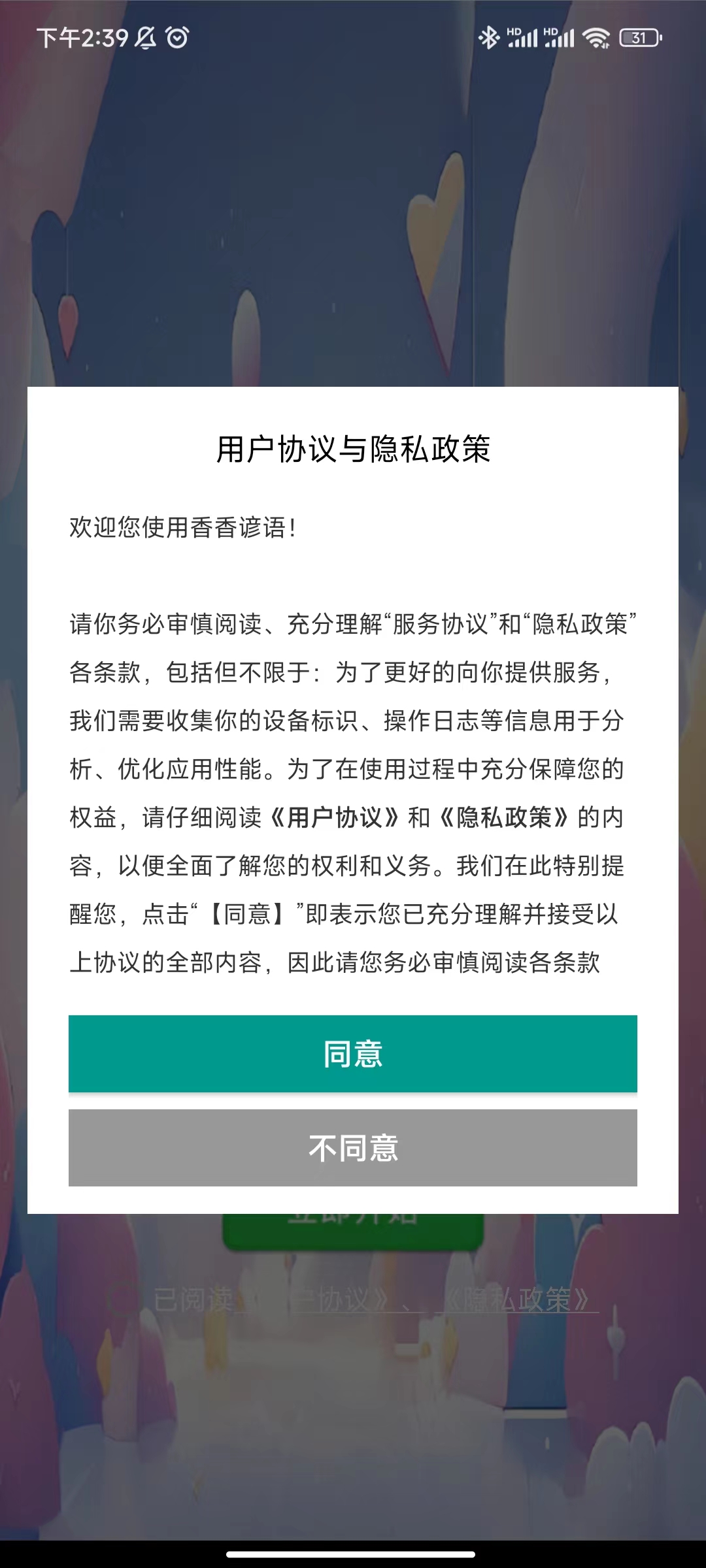Screen dimensions: 706x1568
Task: Open the bold 《用户协议》 link in text
Action: coord(333,817)
